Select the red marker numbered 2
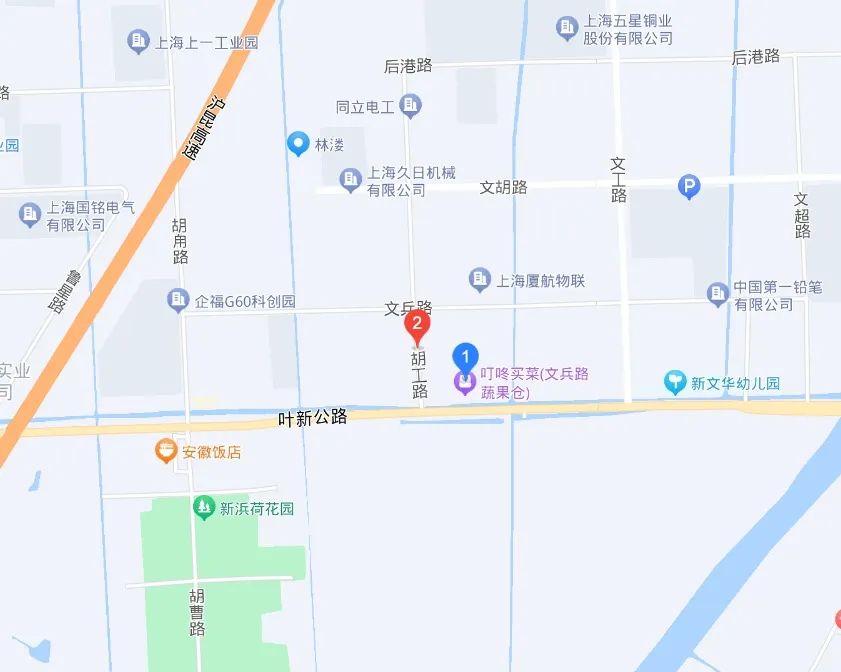Screen dimensions: 841x672 click(x=416, y=324)
